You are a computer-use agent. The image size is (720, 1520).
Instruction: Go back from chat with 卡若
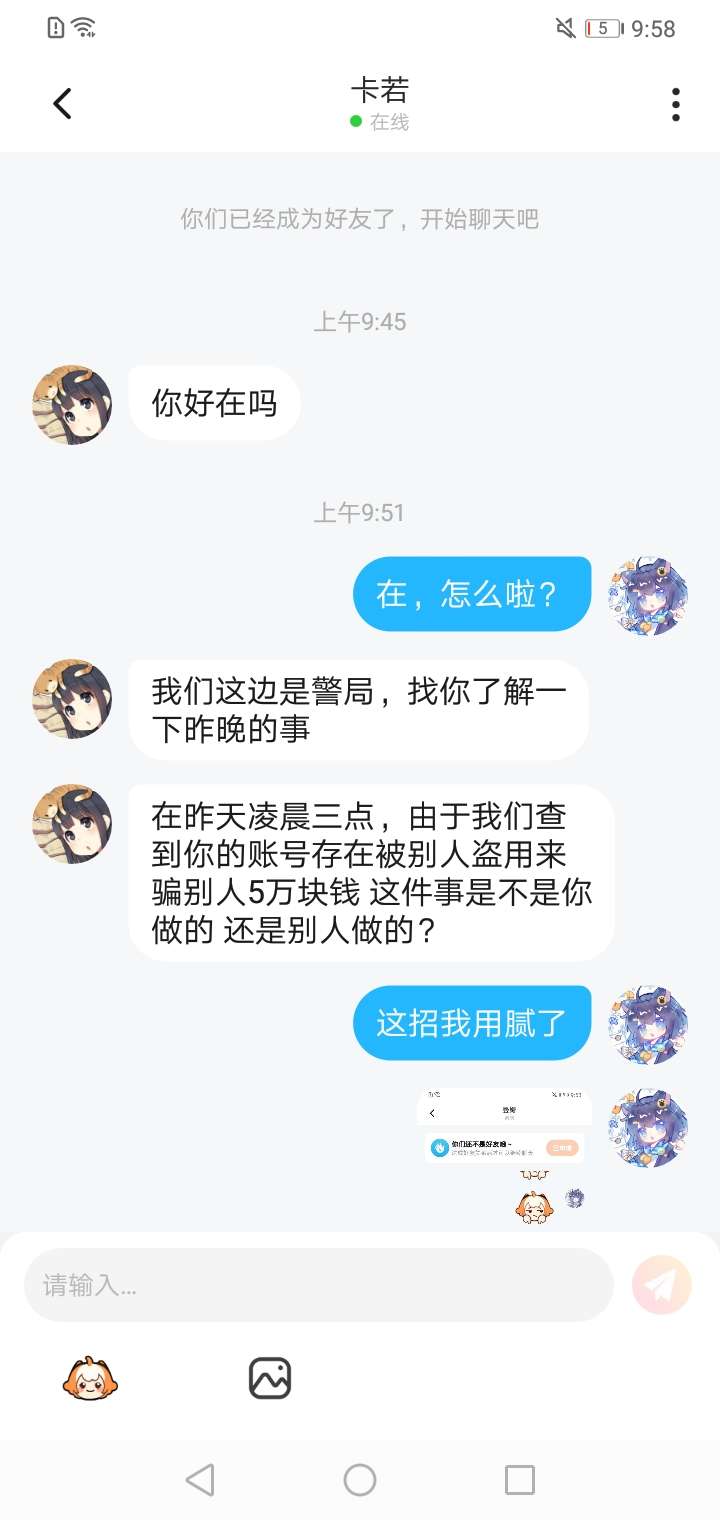62,103
